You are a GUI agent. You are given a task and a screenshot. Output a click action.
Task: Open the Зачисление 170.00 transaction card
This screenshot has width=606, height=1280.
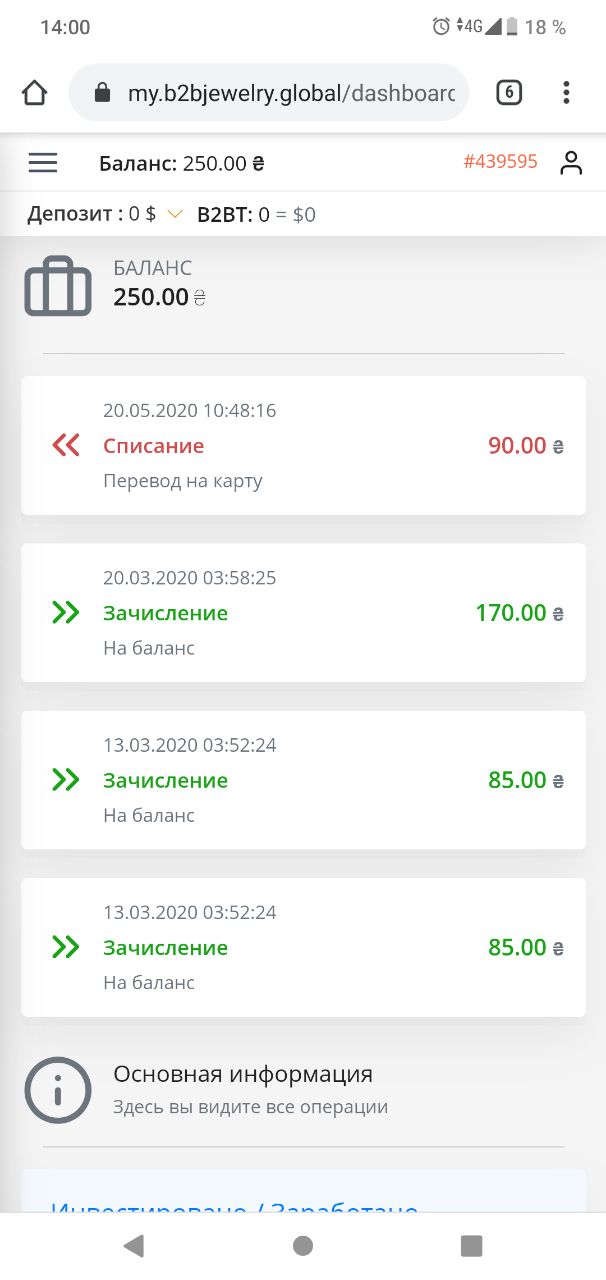pos(303,613)
